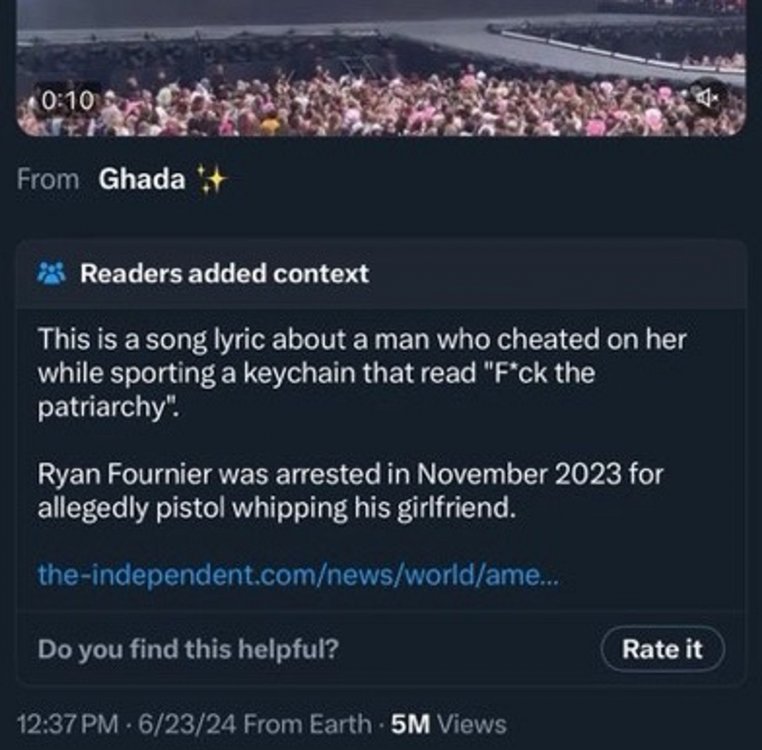762x750 pixels.
Task: Open the Readers added context note
Action: (224, 273)
